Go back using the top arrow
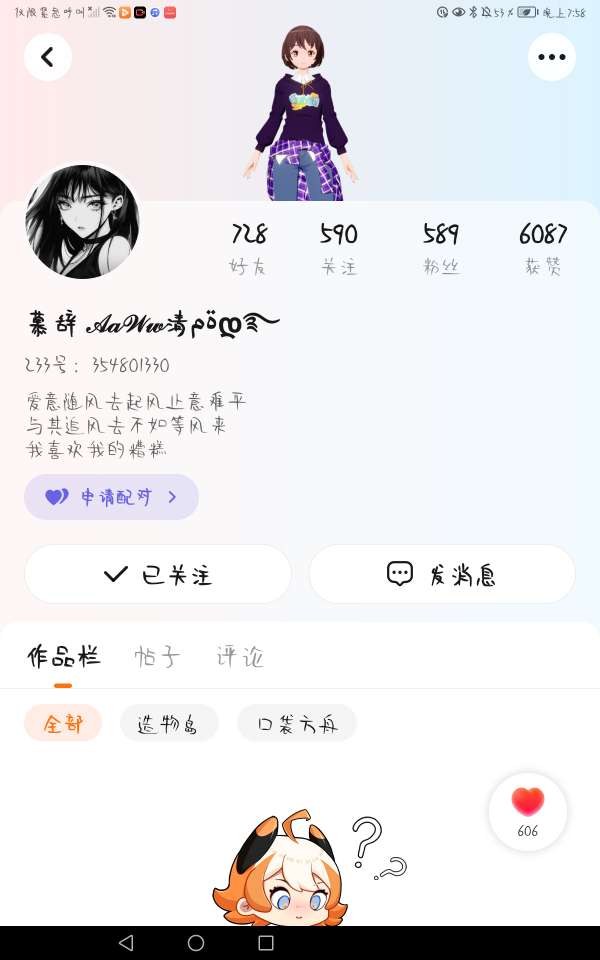This screenshot has width=600, height=960. tap(48, 57)
